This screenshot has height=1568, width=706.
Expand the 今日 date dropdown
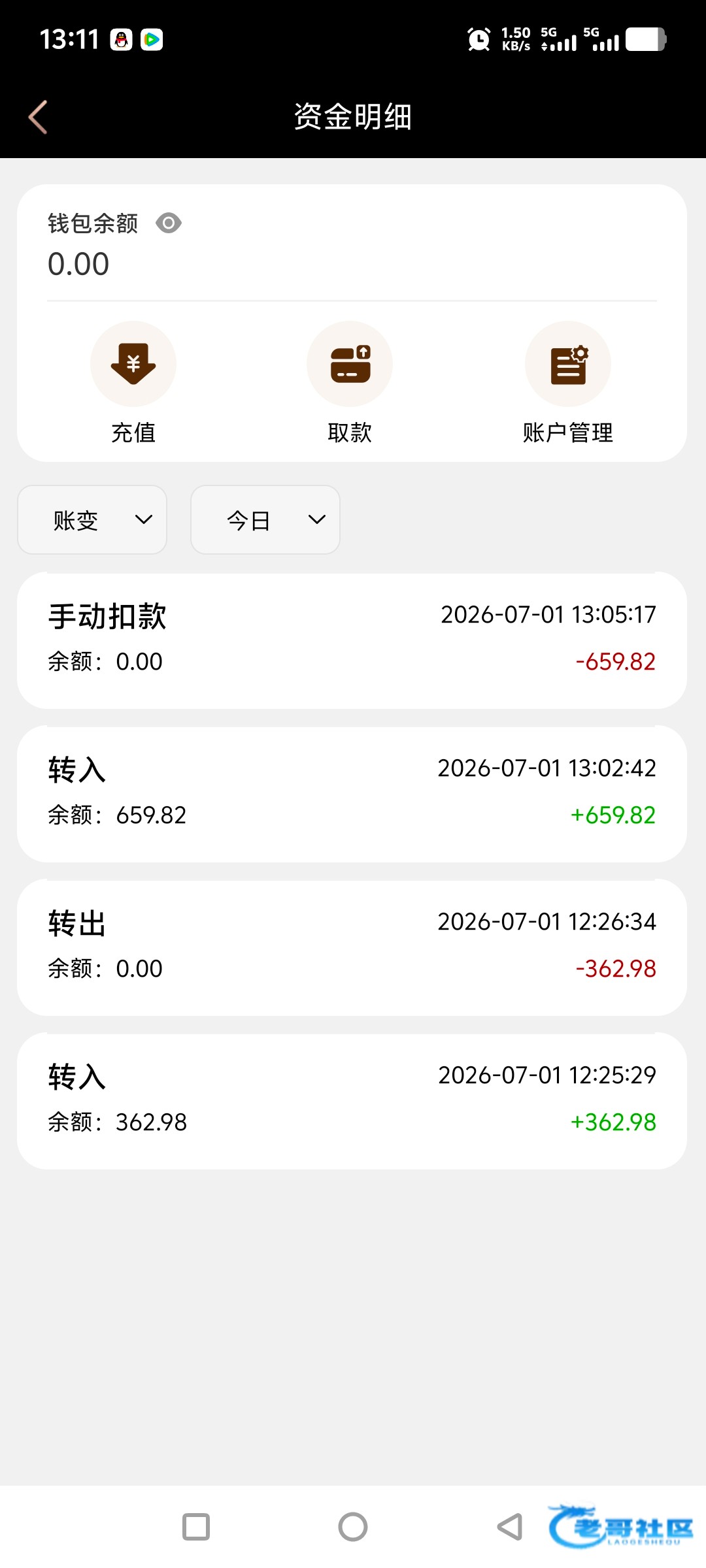[265, 520]
